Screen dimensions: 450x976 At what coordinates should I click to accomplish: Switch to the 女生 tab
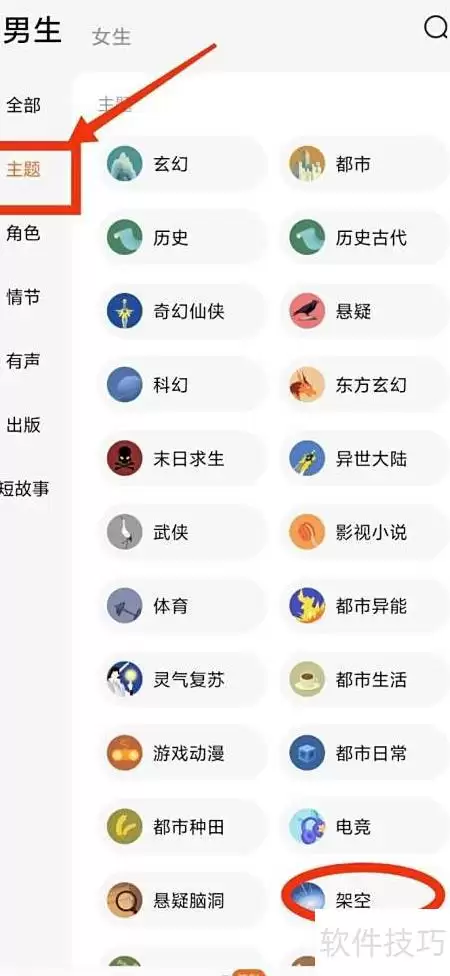tap(112, 36)
